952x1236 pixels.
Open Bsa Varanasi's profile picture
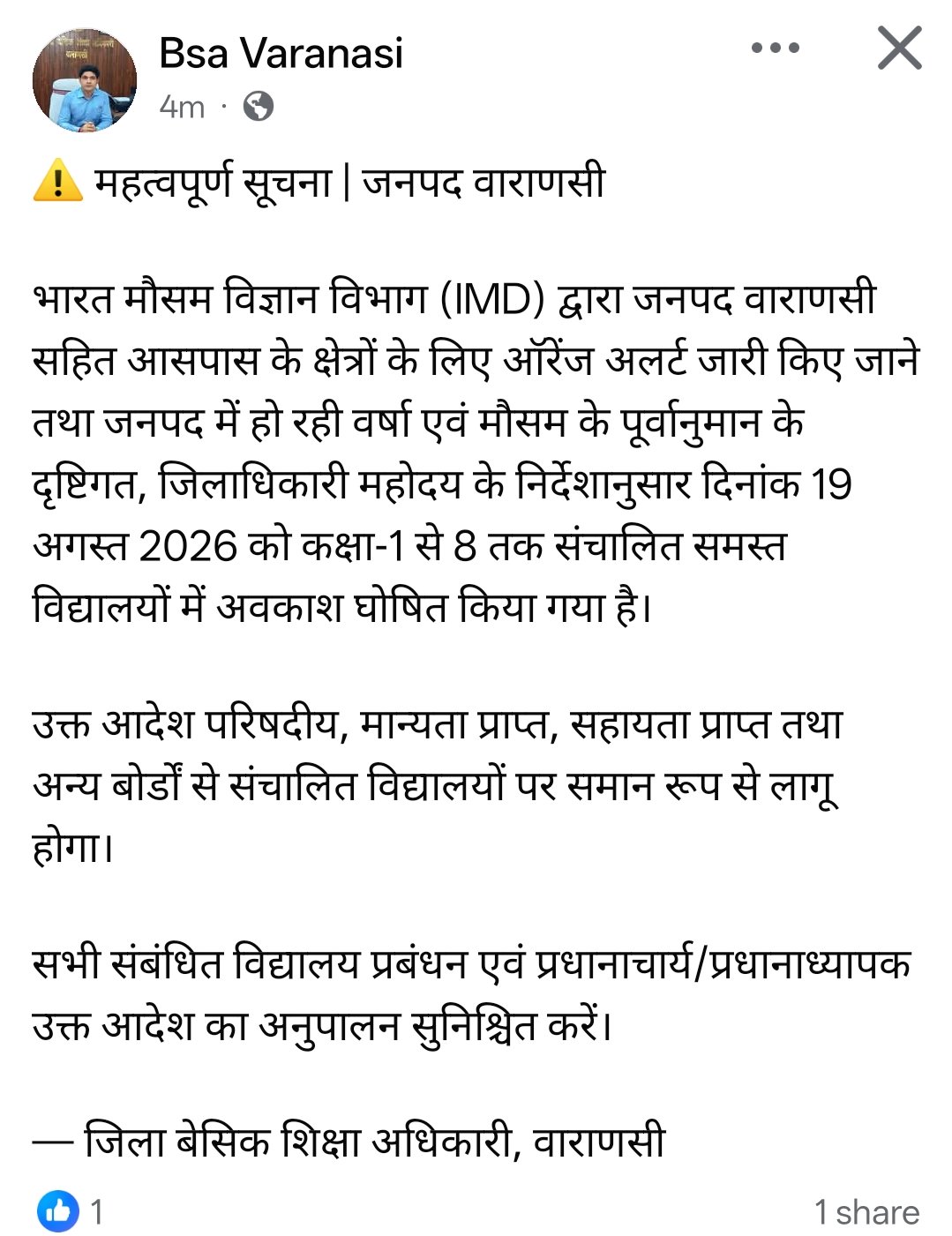pos(85,80)
